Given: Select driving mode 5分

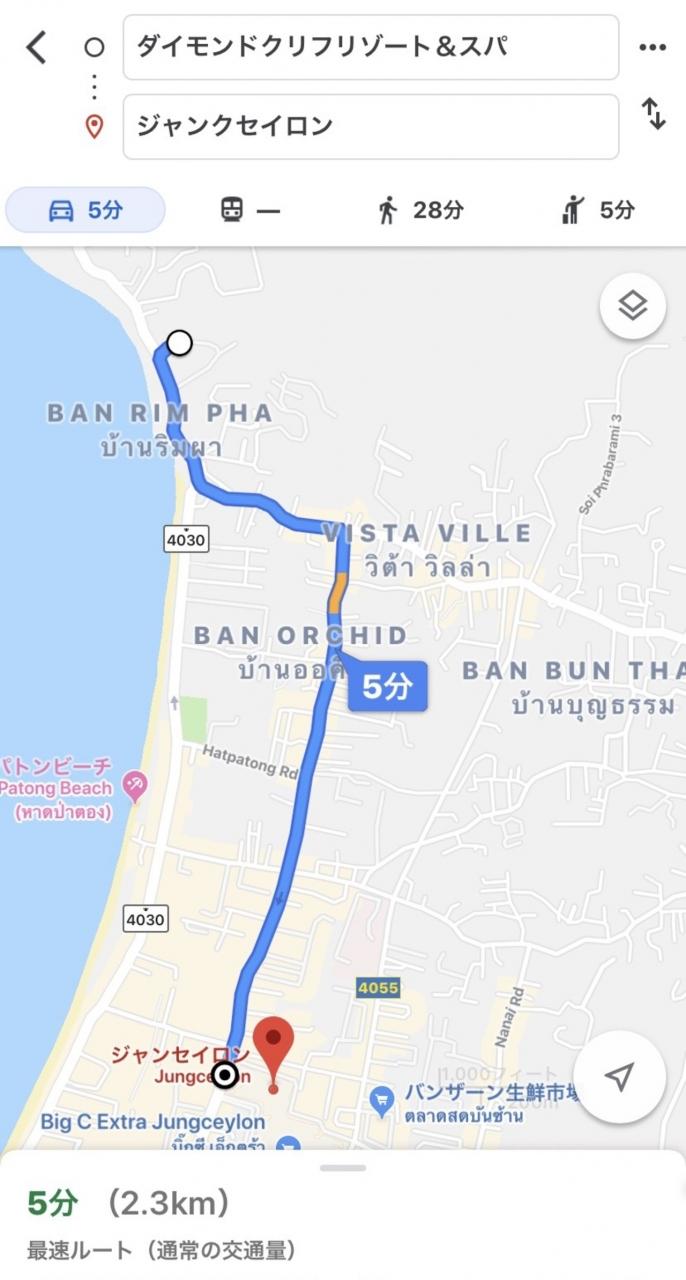Looking at the screenshot, I should click(86, 210).
